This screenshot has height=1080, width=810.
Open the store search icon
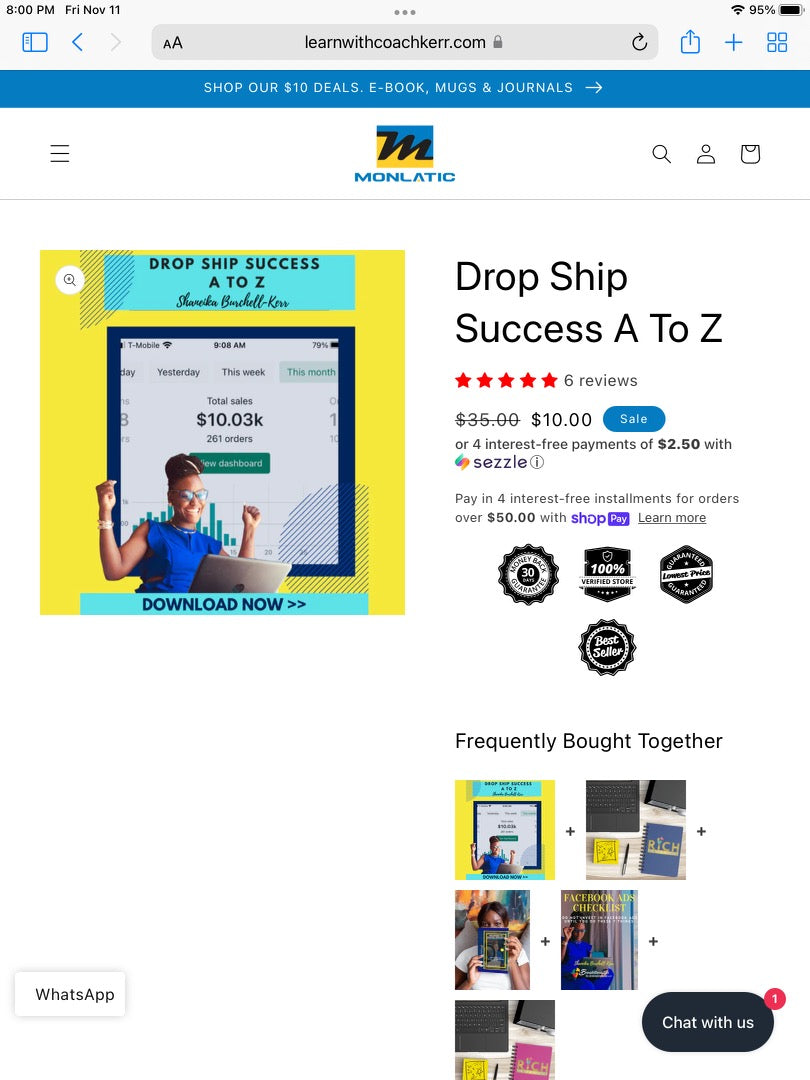click(661, 153)
